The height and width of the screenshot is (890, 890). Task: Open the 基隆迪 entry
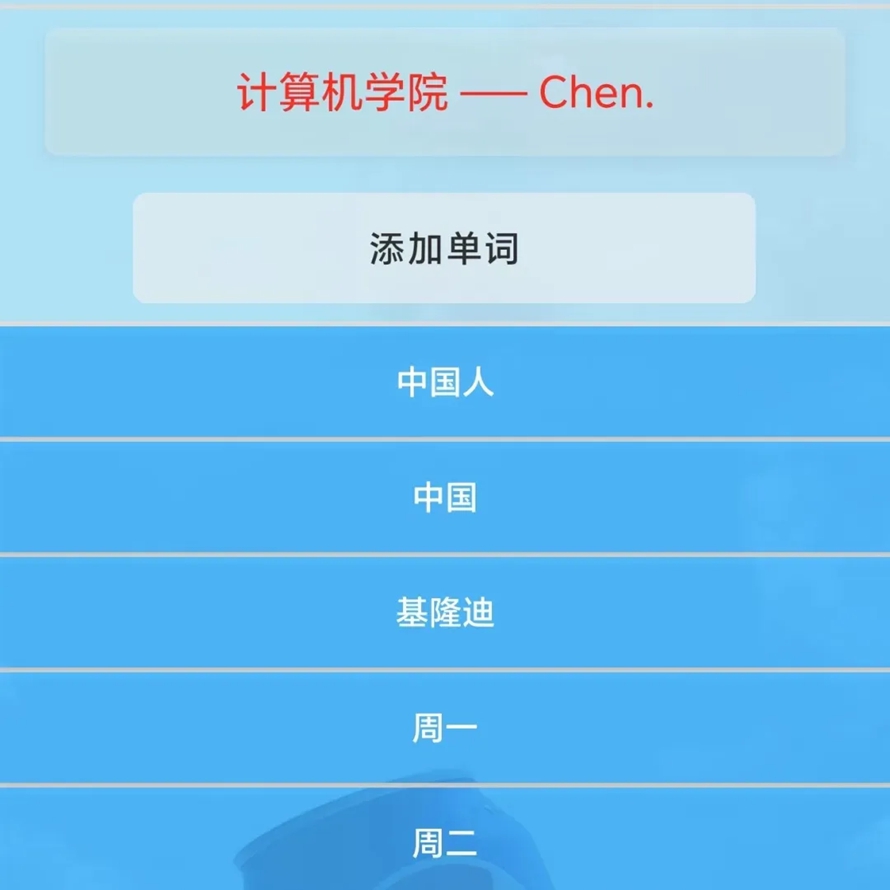tap(445, 612)
